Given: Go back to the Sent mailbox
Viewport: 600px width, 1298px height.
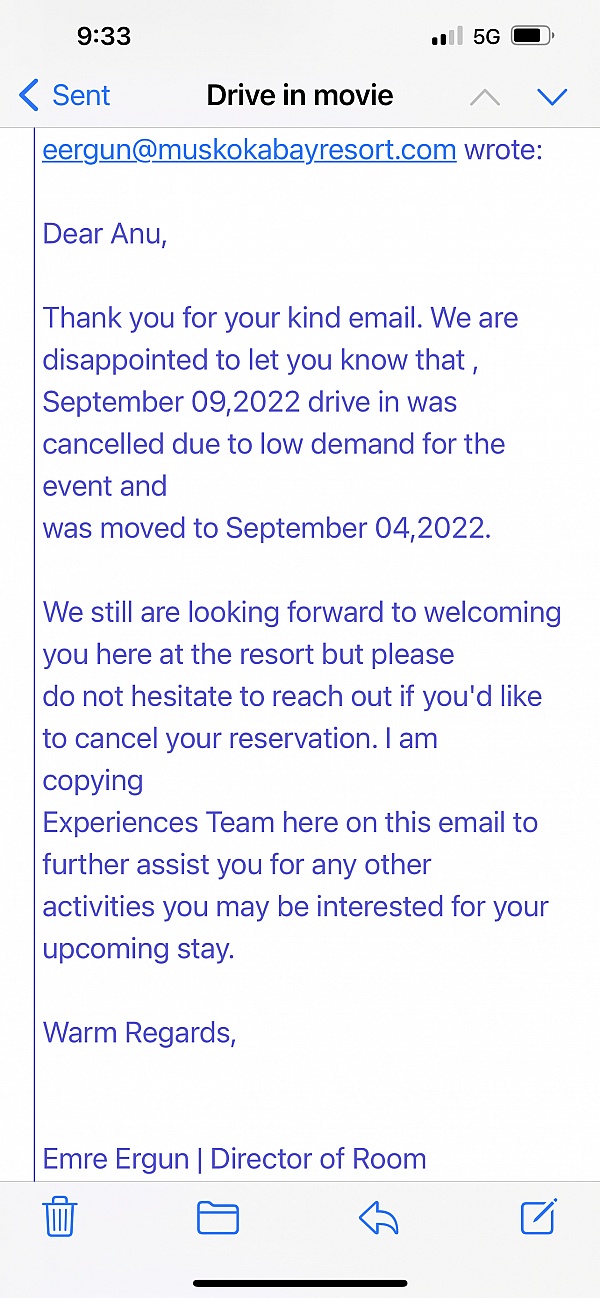Looking at the screenshot, I should click(x=65, y=96).
